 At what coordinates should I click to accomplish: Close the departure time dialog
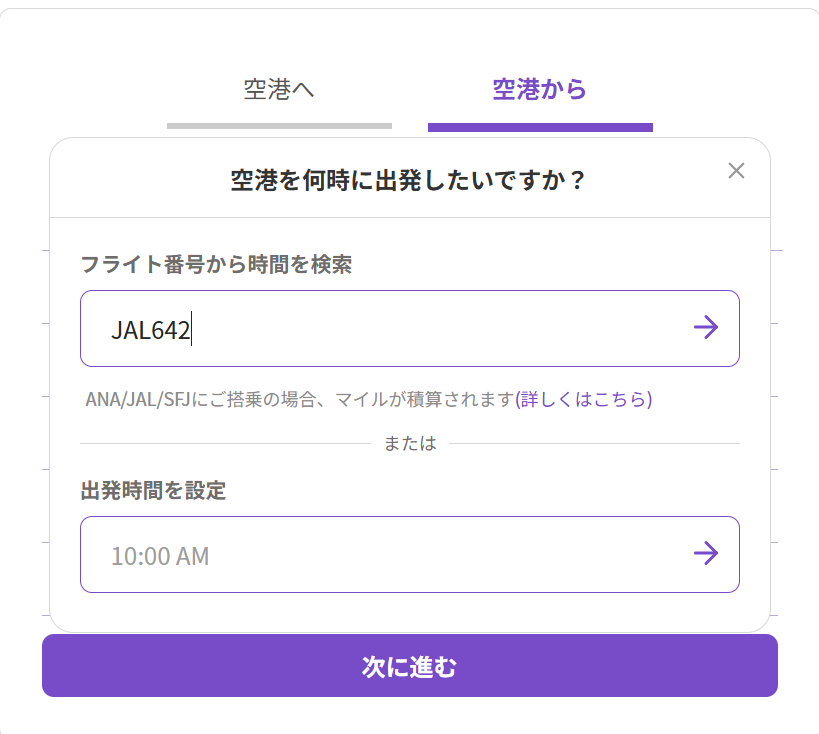tap(737, 171)
